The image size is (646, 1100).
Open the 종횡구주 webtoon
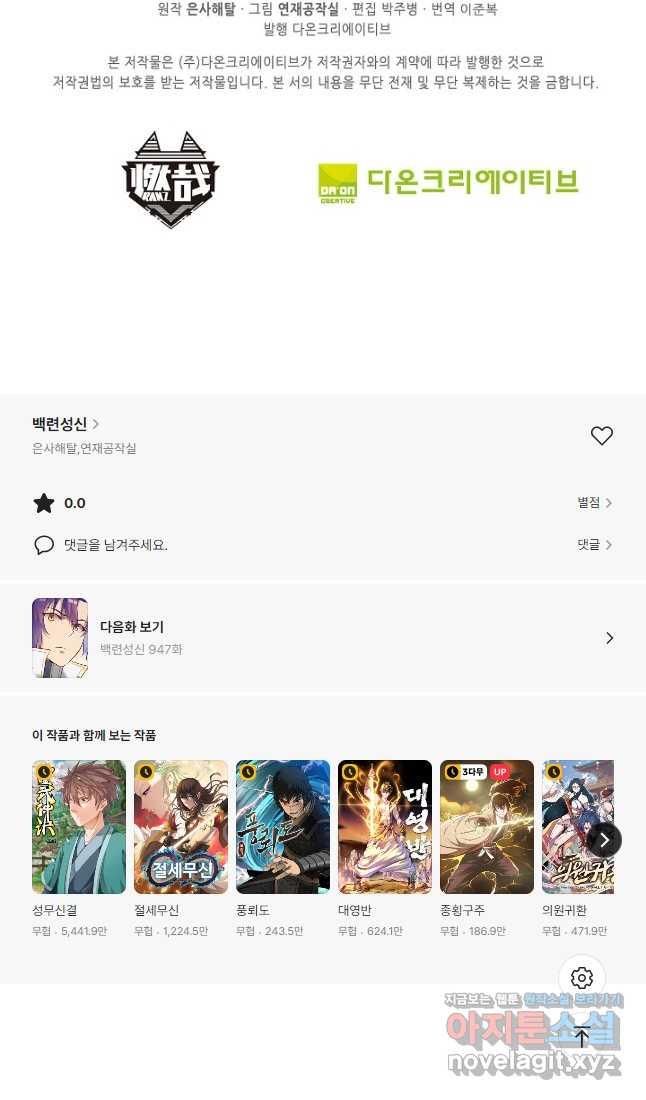(x=487, y=827)
